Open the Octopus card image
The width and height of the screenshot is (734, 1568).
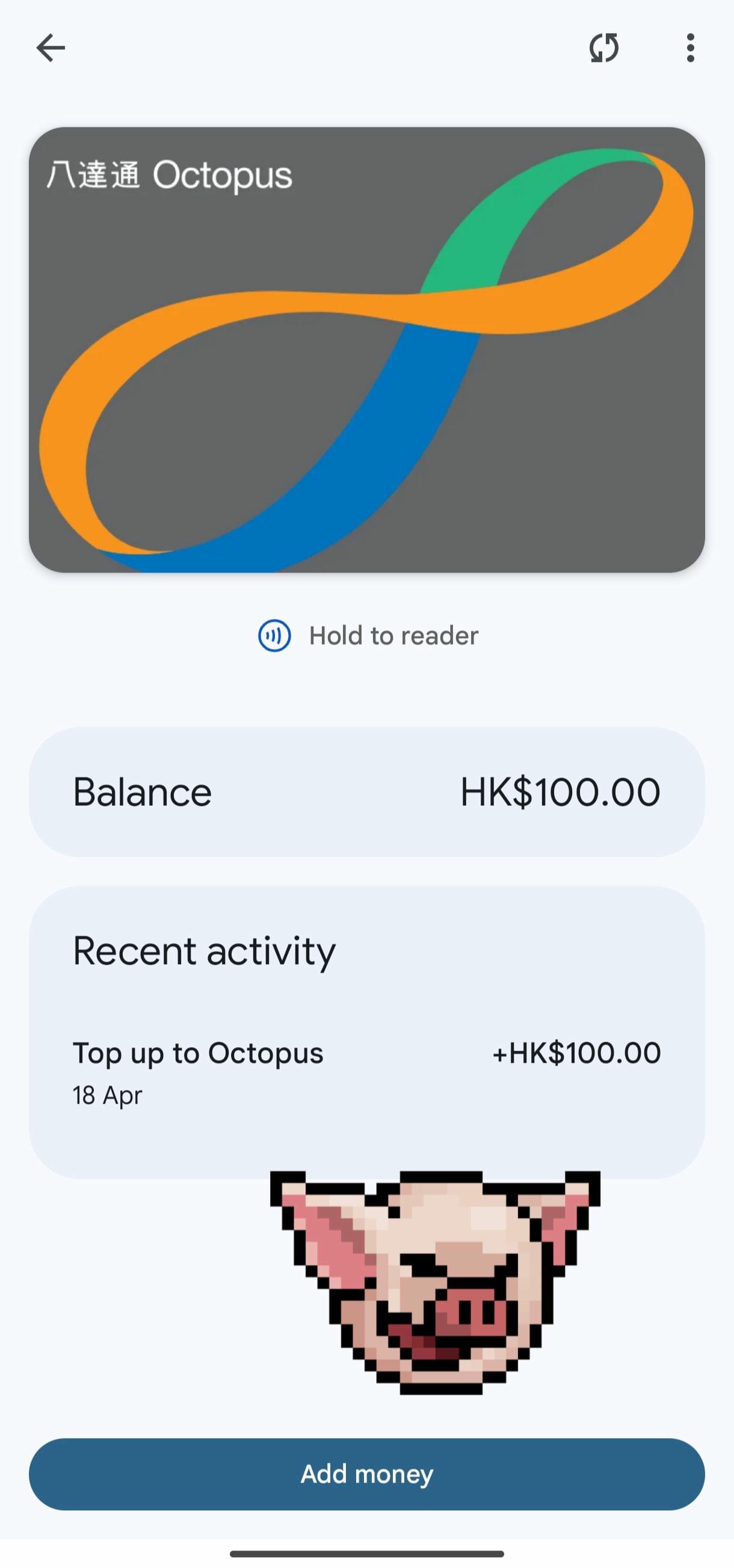(366, 349)
